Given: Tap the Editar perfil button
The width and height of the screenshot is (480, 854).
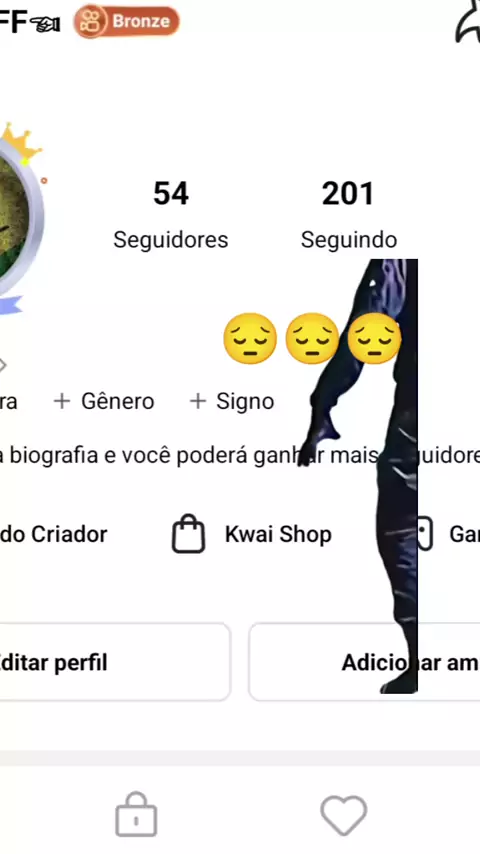Looking at the screenshot, I should click(115, 662).
